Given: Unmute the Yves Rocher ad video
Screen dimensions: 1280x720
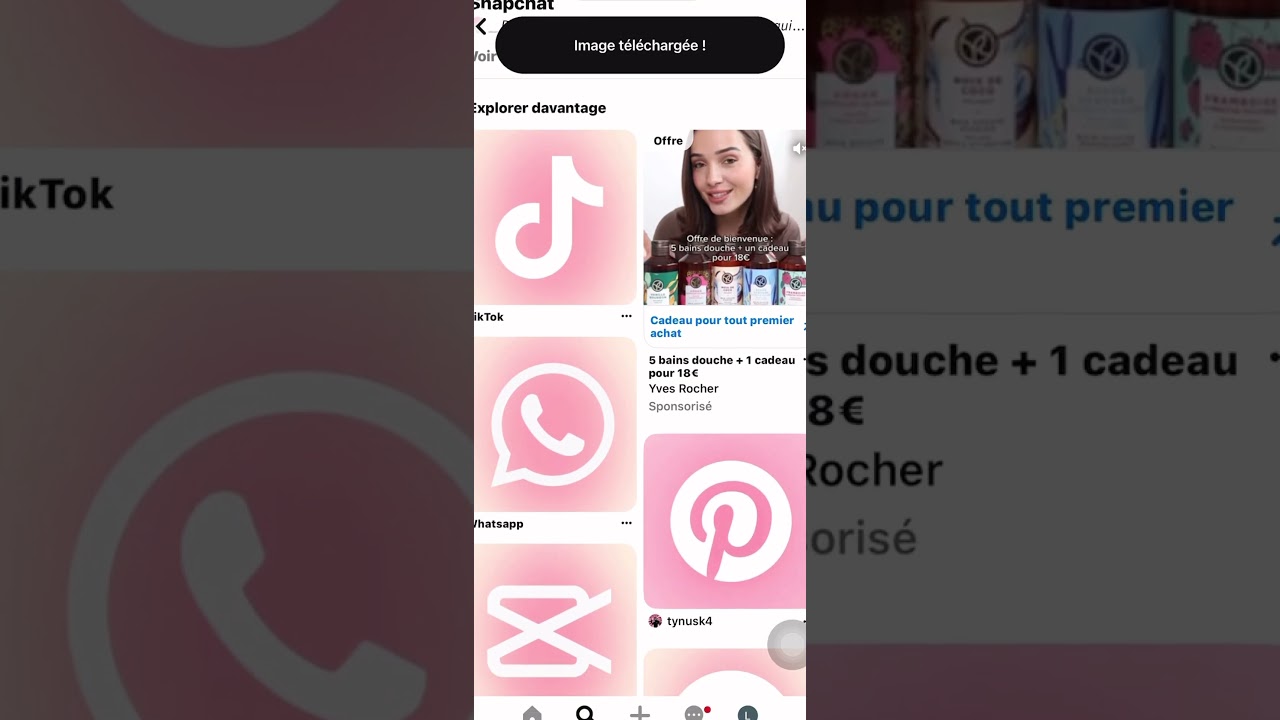Looking at the screenshot, I should [x=798, y=148].
